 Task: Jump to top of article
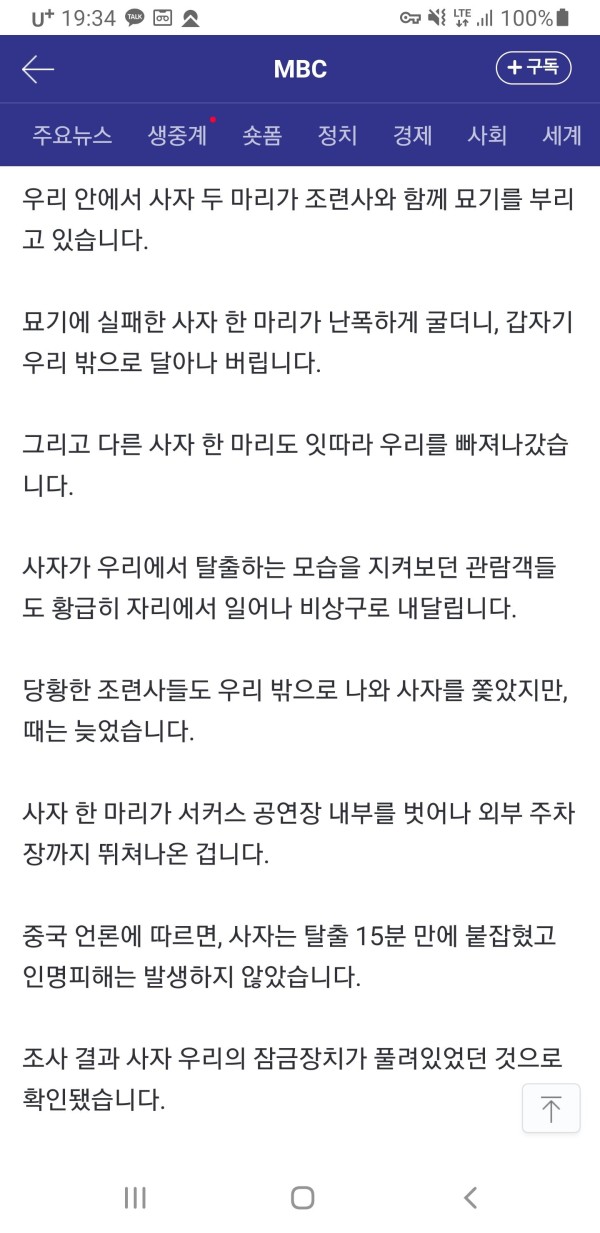click(551, 1108)
